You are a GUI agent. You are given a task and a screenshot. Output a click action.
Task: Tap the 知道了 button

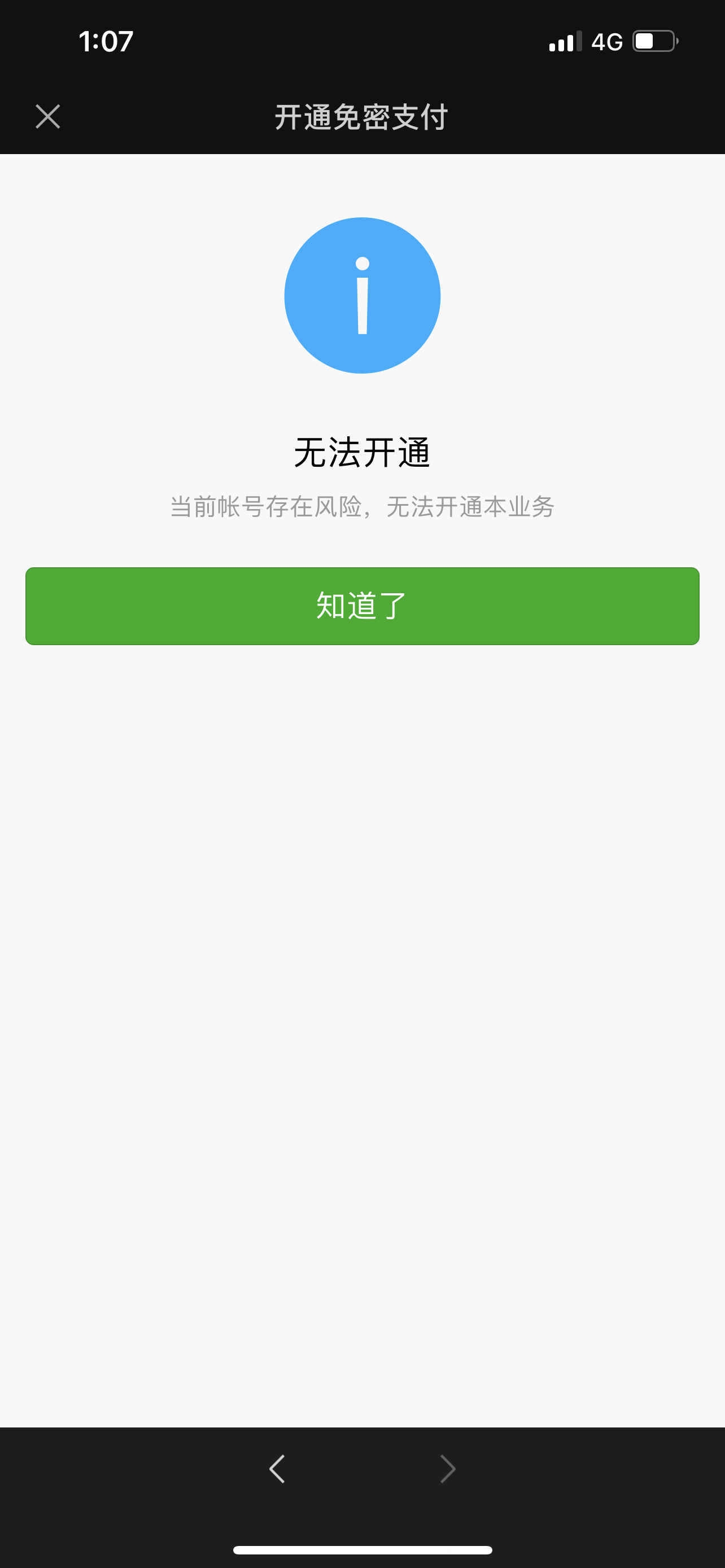coord(362,606)
